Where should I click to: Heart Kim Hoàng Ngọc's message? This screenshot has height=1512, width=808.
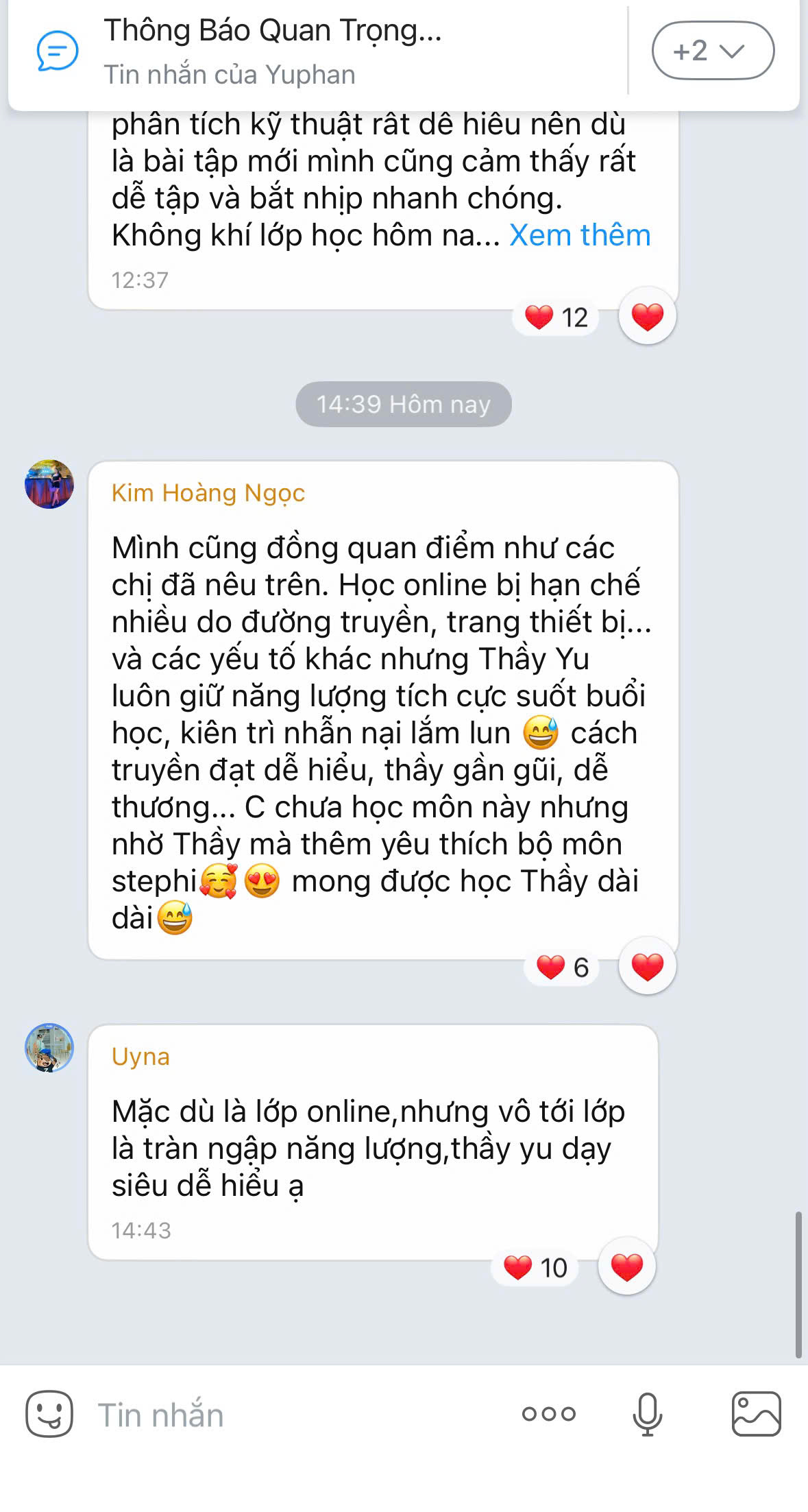(647, 966)
